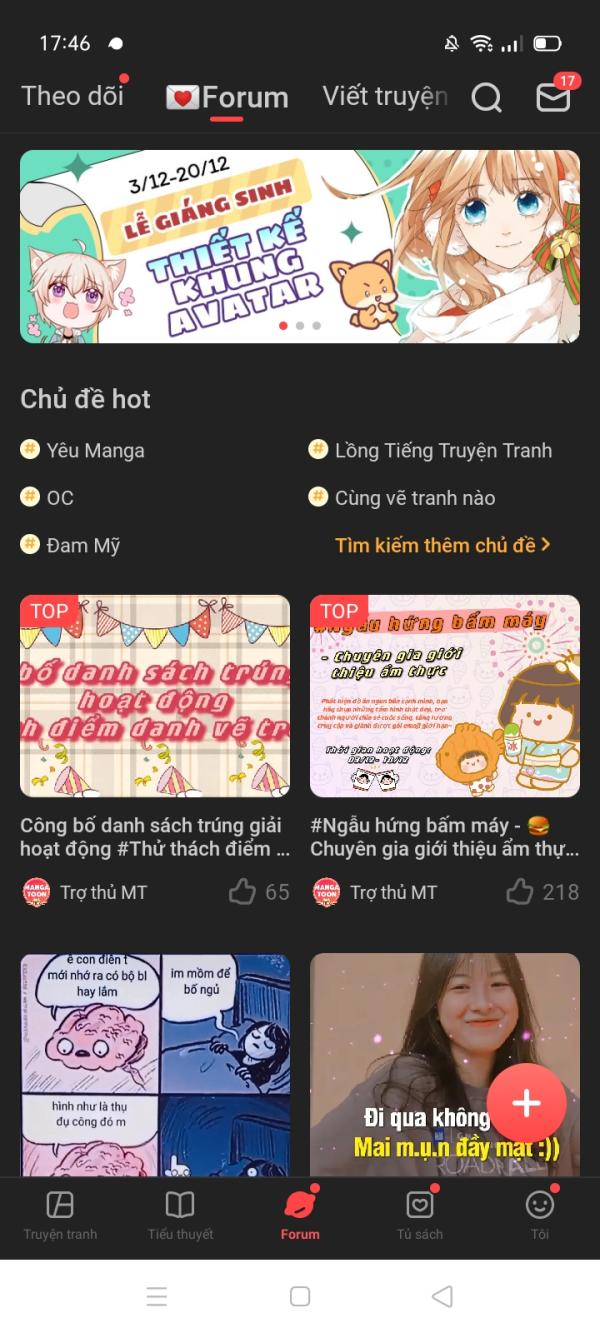This screenshot has width=600, height=1333.
Task: Switch to the Theo dõi tab
Action: (73, 96)
